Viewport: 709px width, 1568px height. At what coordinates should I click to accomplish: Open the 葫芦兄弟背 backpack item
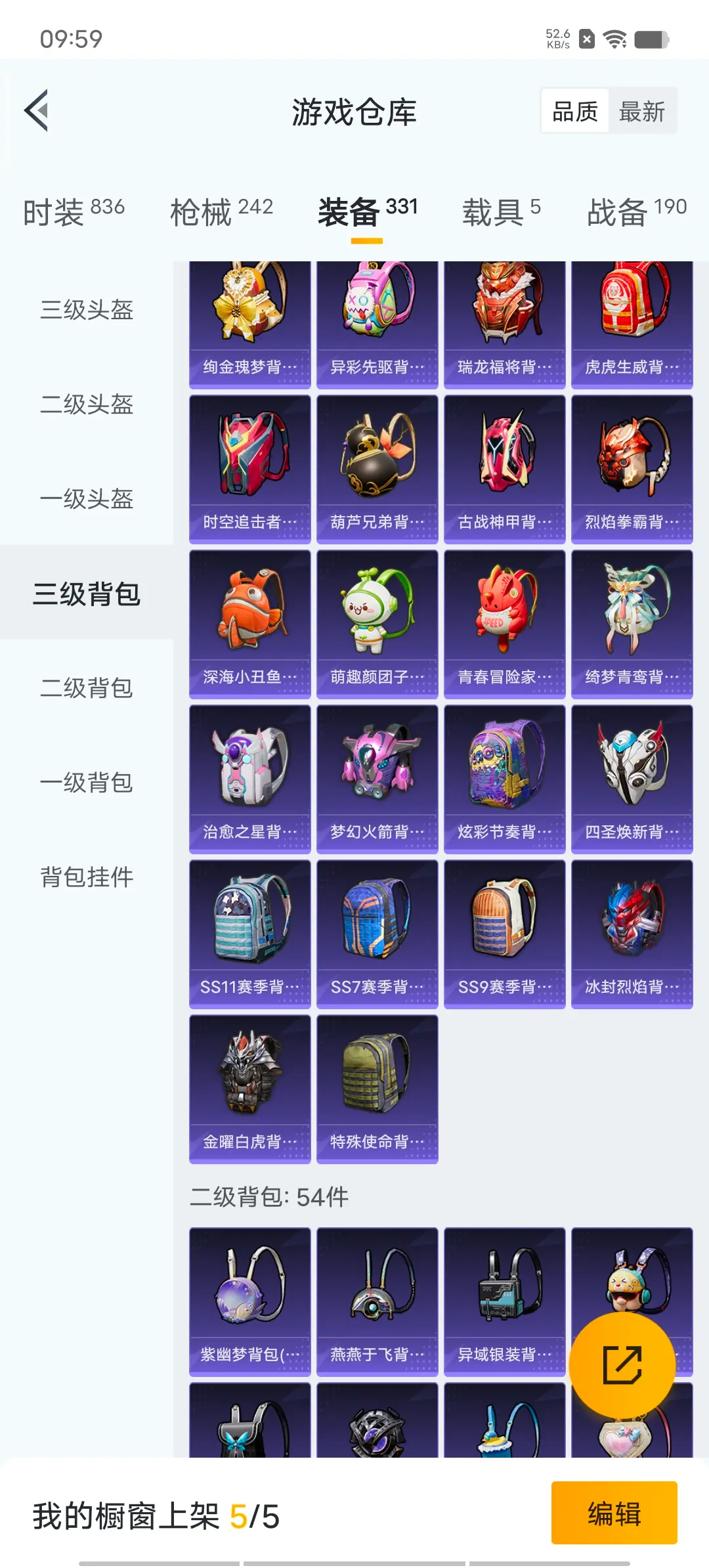[x=377, y=469]
